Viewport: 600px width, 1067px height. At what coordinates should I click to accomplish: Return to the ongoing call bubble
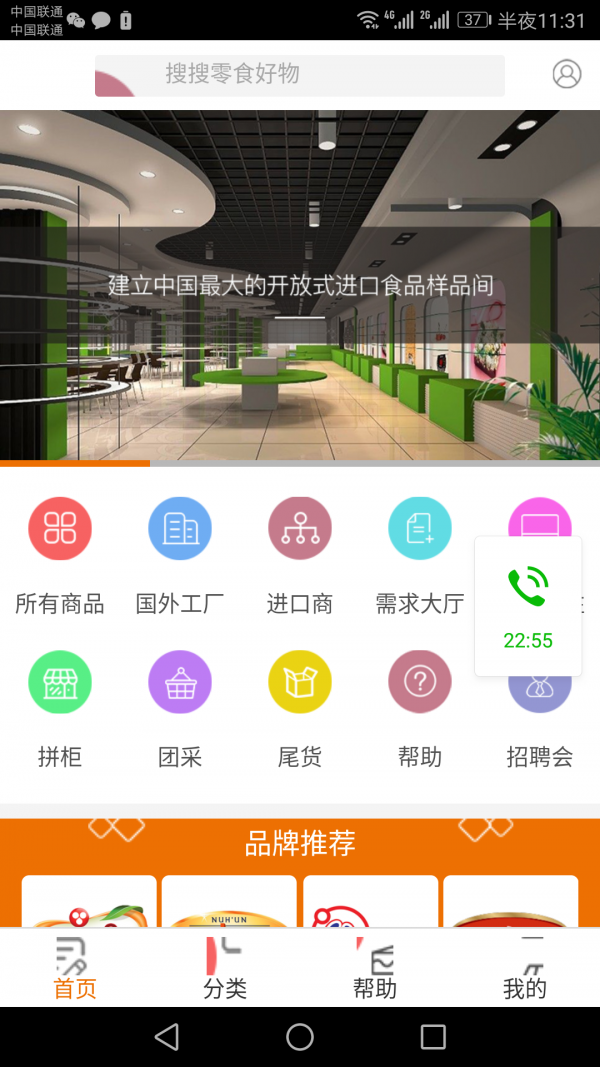coord(528,606)
